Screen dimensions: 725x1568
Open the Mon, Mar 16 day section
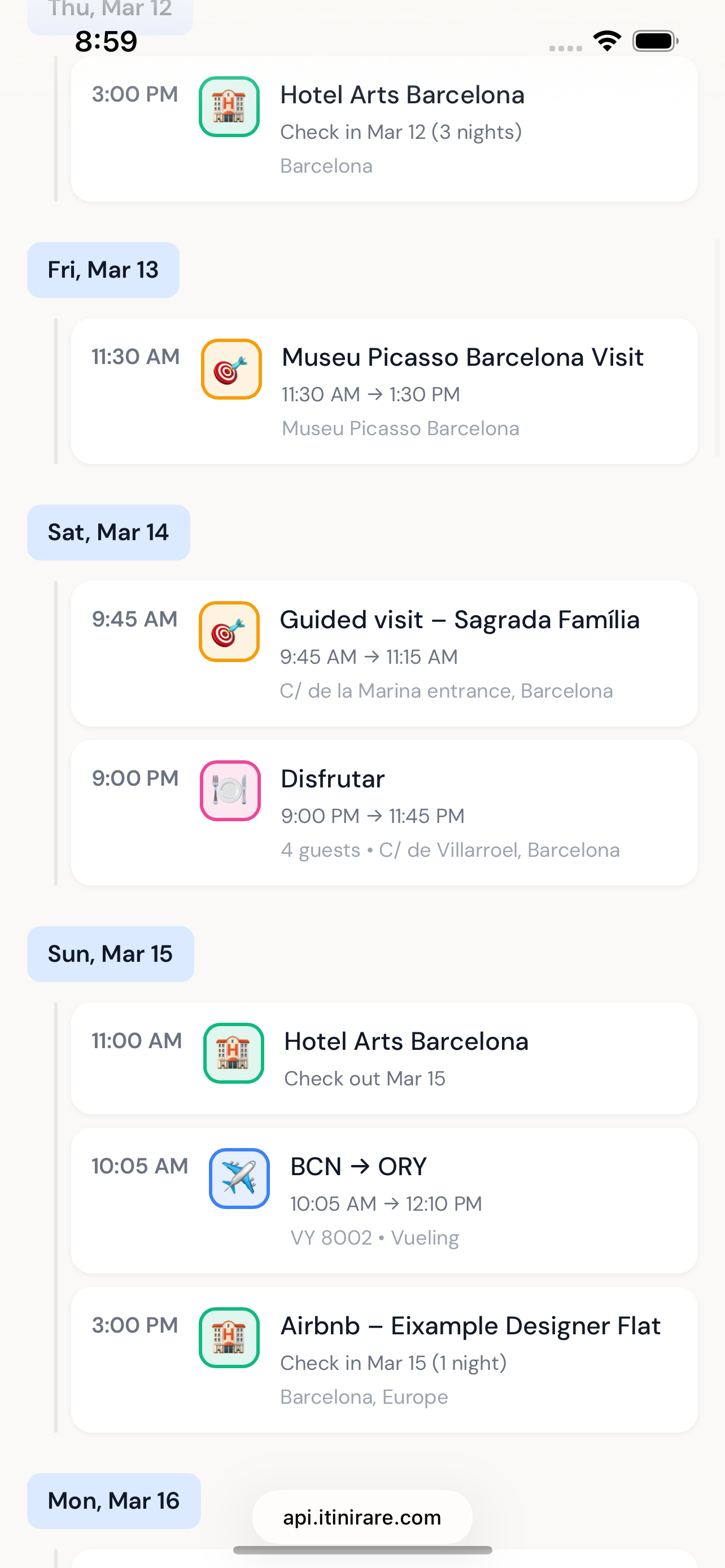pyautogui.click(x=114, y=1501)
